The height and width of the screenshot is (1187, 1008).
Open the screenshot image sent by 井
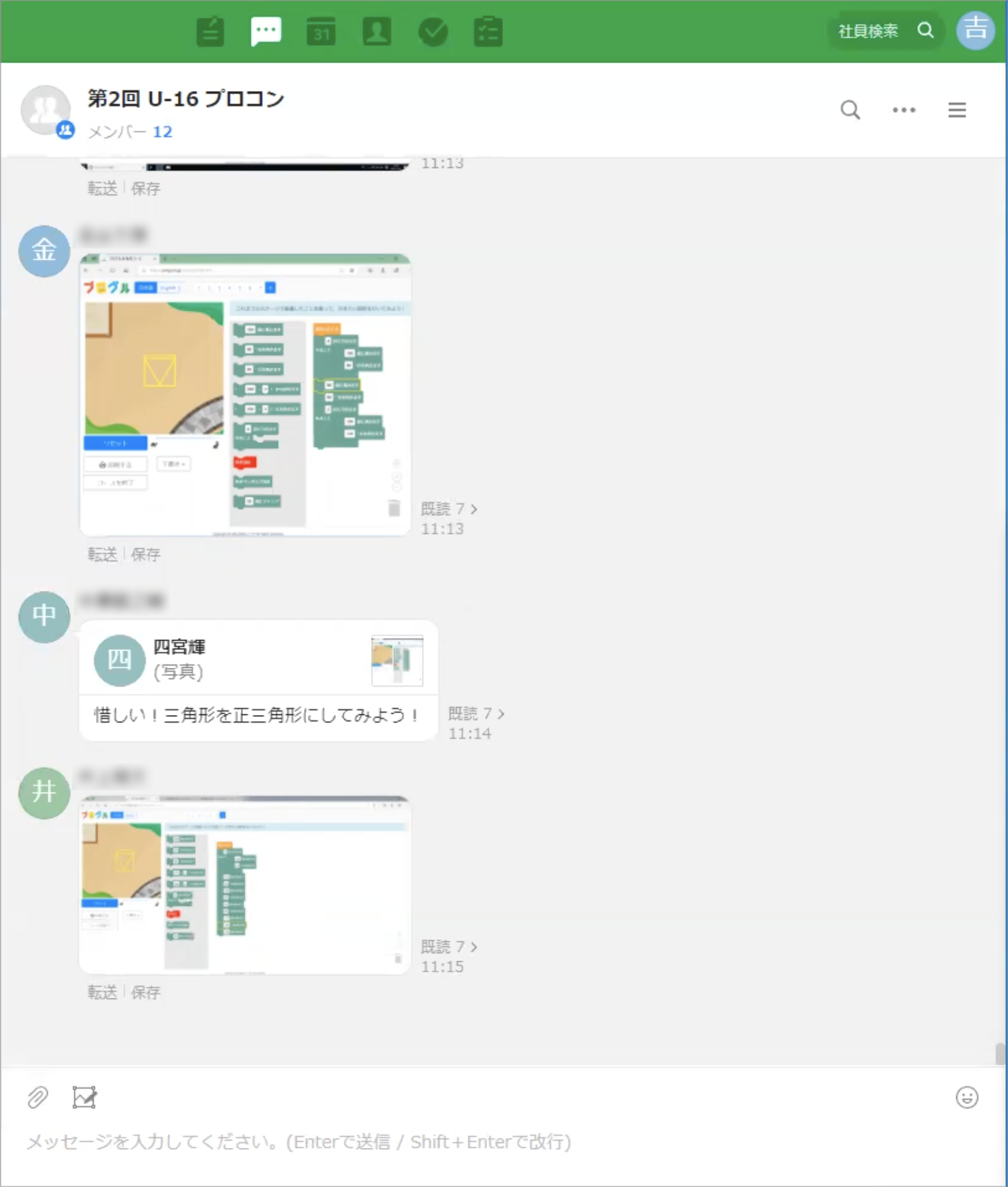(x=245, y=884)
